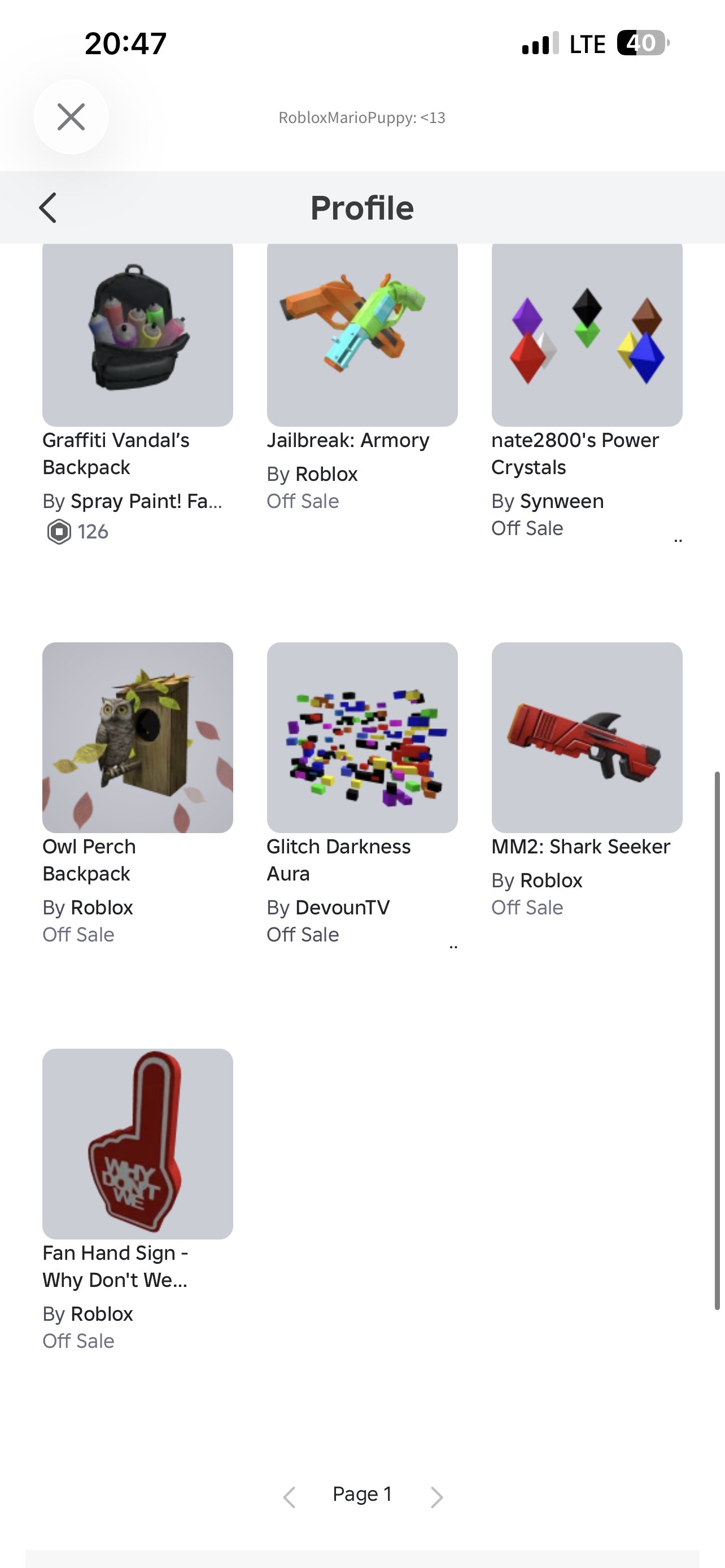View nate2800's Power Crystals item

(x=587, y=334)
